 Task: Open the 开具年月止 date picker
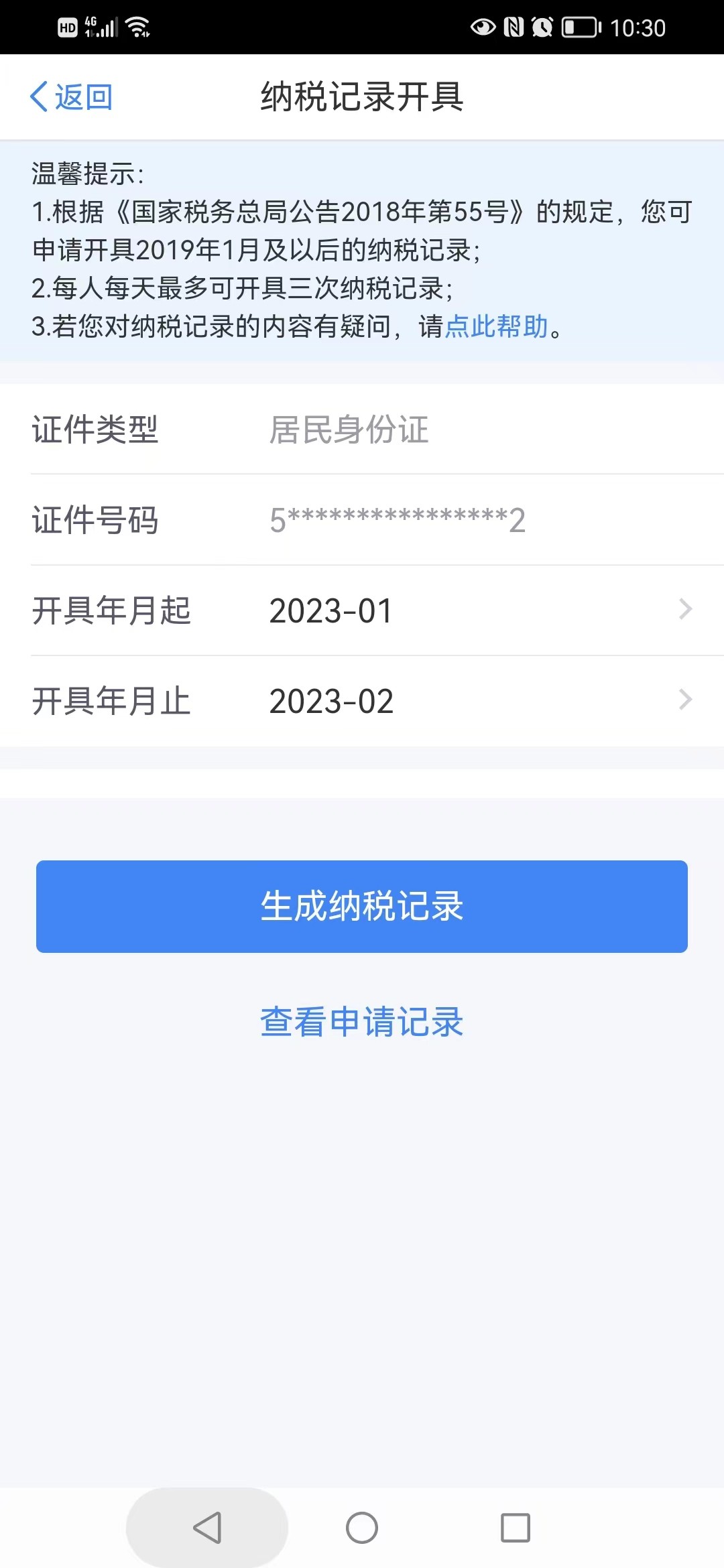[x=362, y=700]
